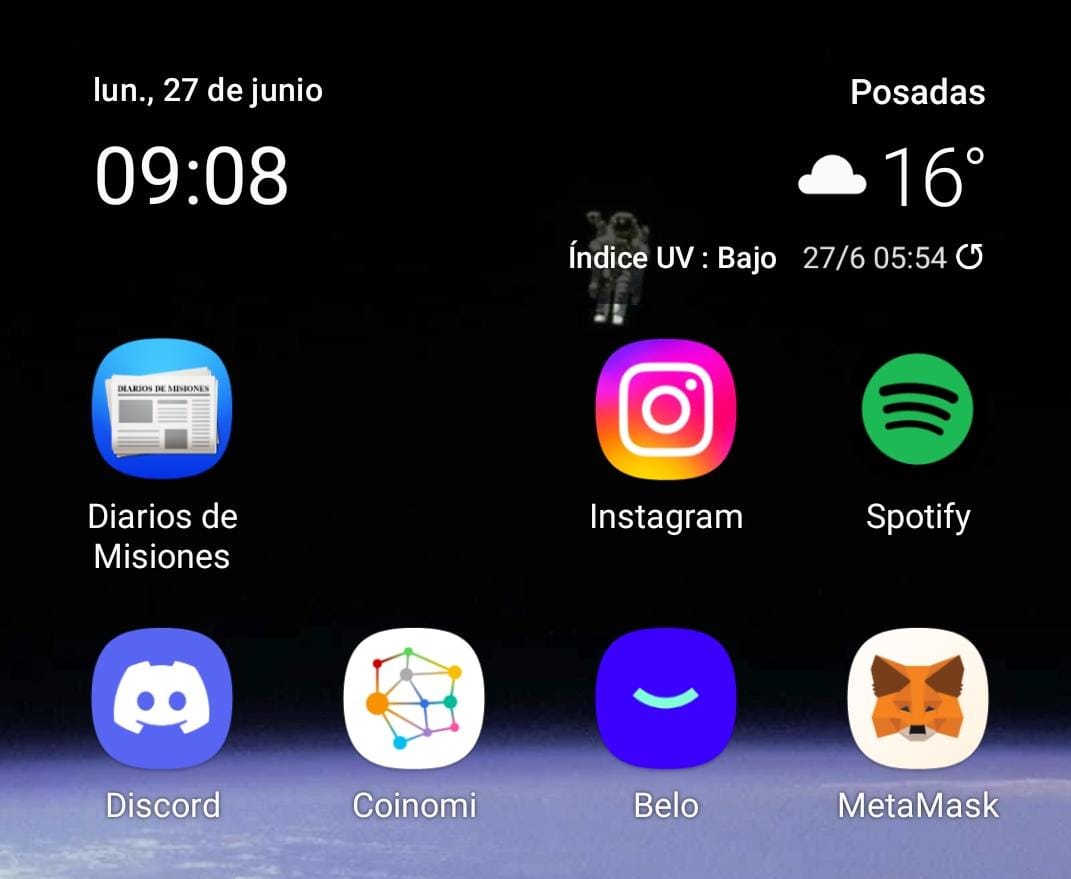The height and width of the screenshot is (879, 1071).
Task: Open Spotify
Action: (917, 409)
